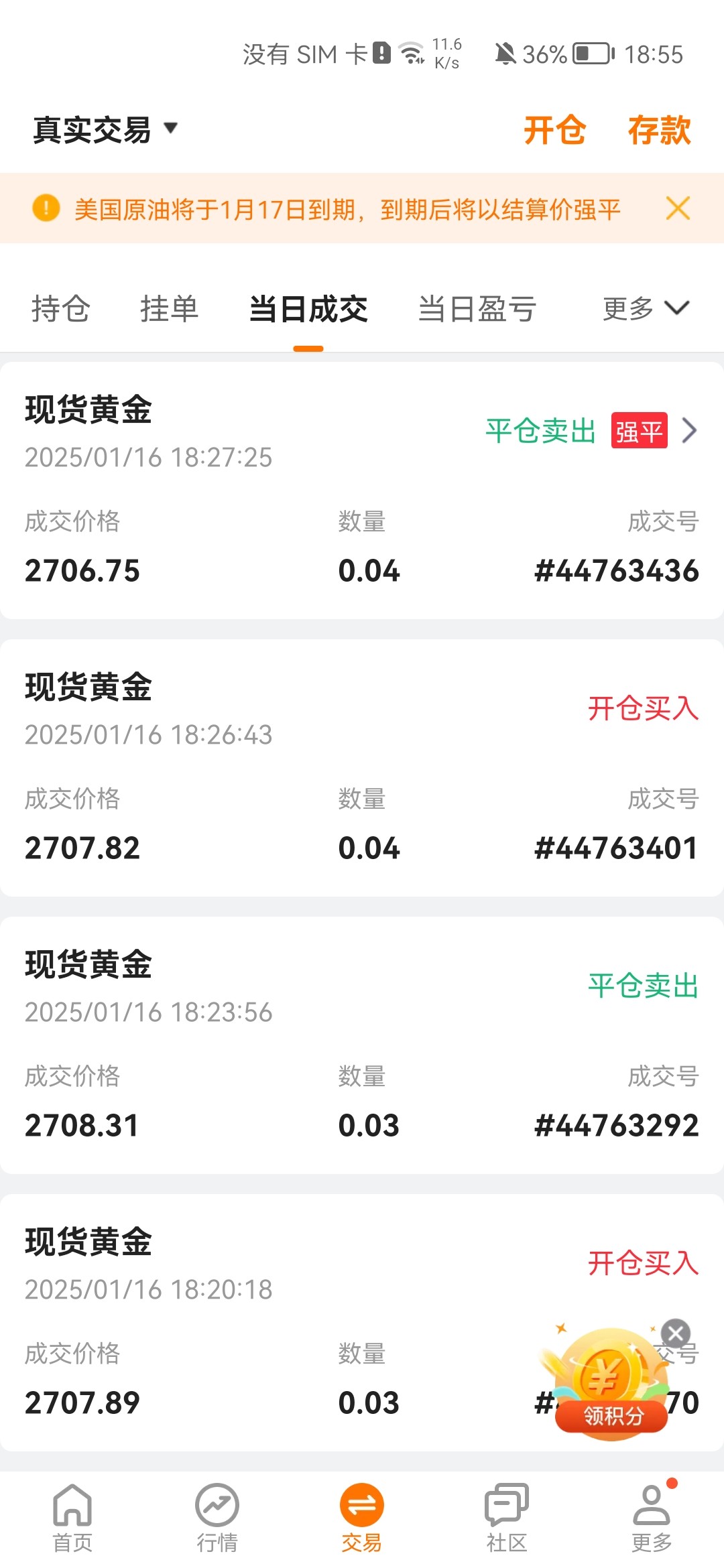Tap the 开仓 button
The image size is (724, 1568).
(x=554, y=129)
